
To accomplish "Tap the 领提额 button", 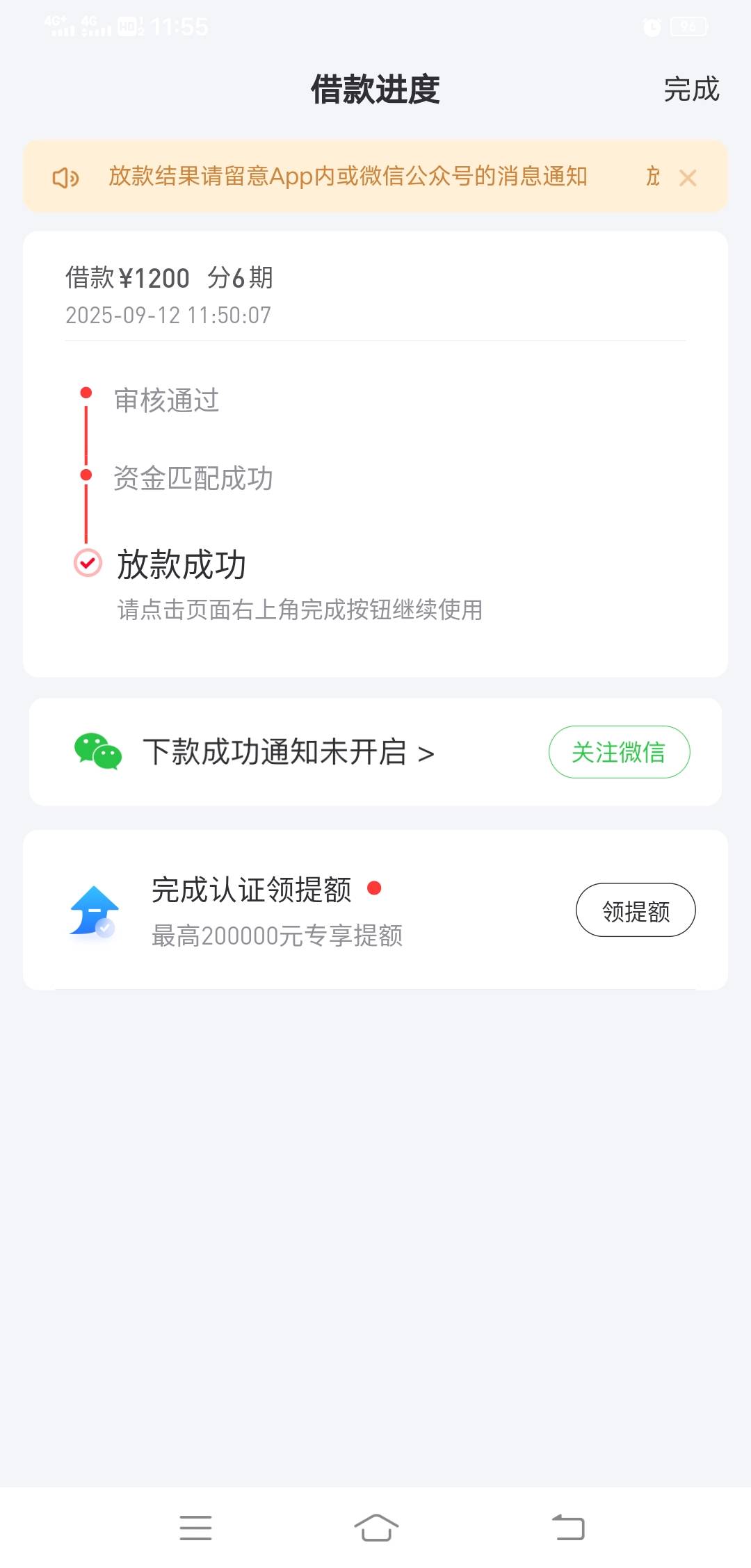I will coord(636,910).
